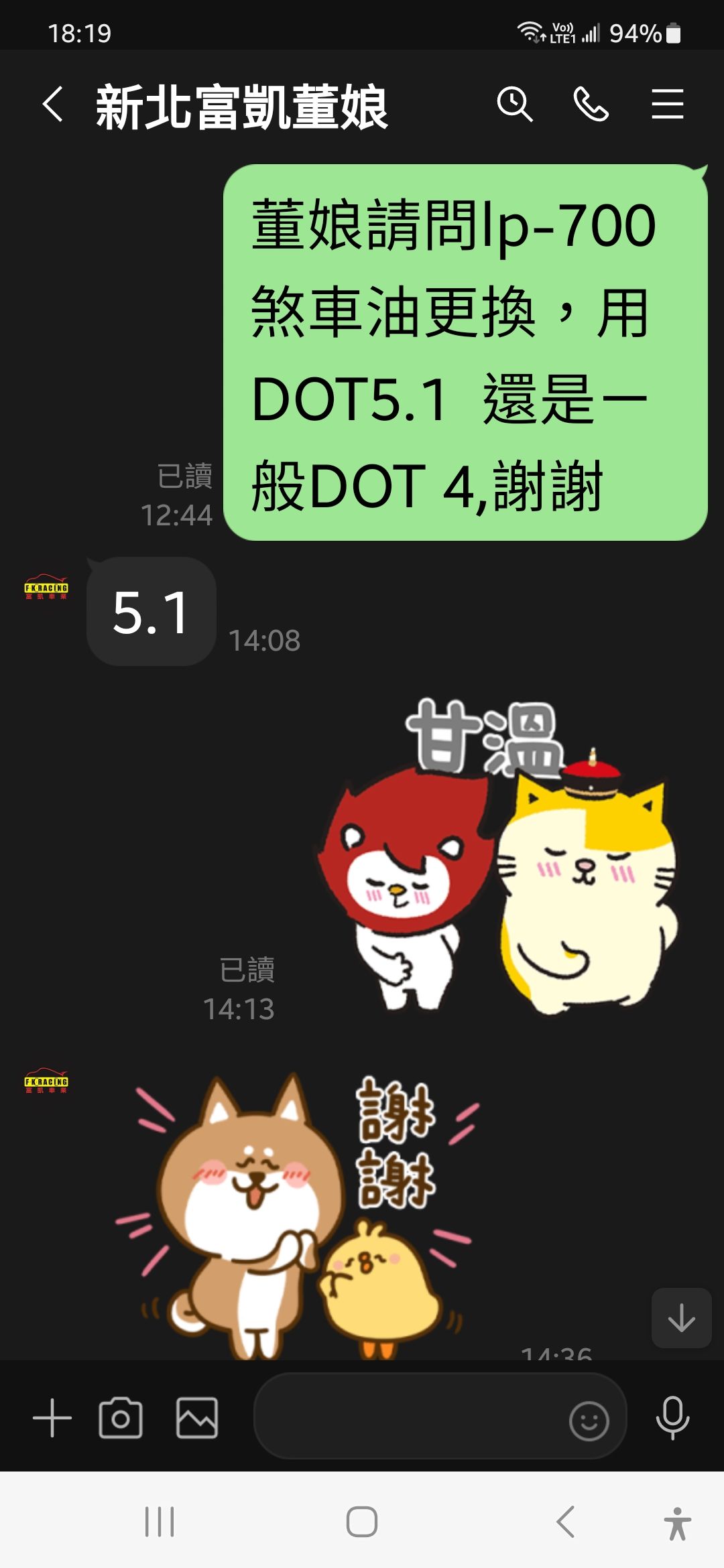Viewport: 724px width, 1568px height.
Task: Open the chat menu
Action: [x=667, y=105]
